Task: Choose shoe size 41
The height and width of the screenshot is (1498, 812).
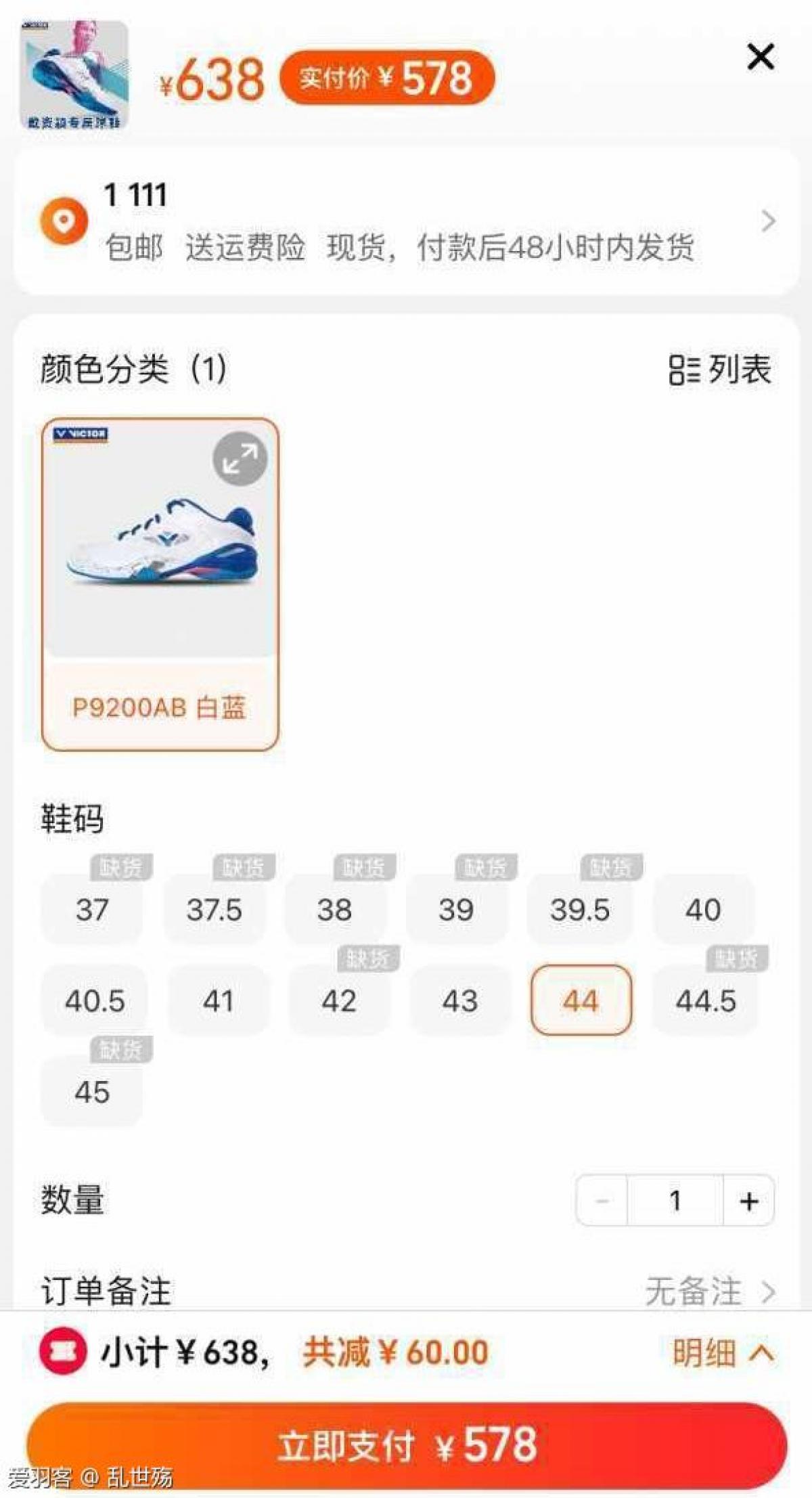Action: tap(218, 1000)
